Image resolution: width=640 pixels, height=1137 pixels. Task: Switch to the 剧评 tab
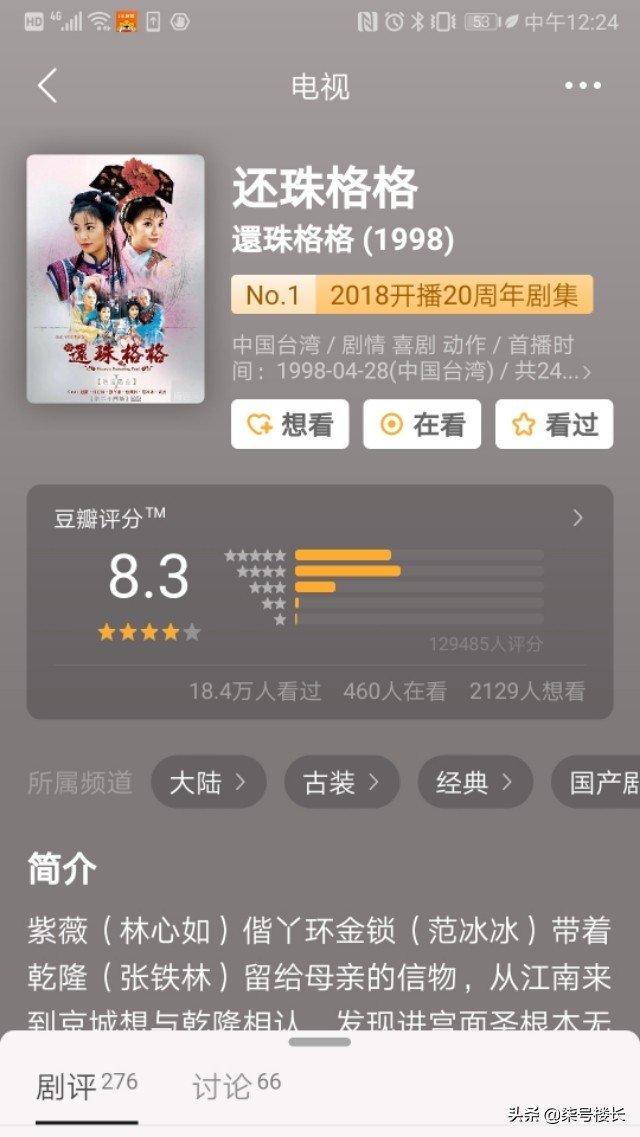86,1087
